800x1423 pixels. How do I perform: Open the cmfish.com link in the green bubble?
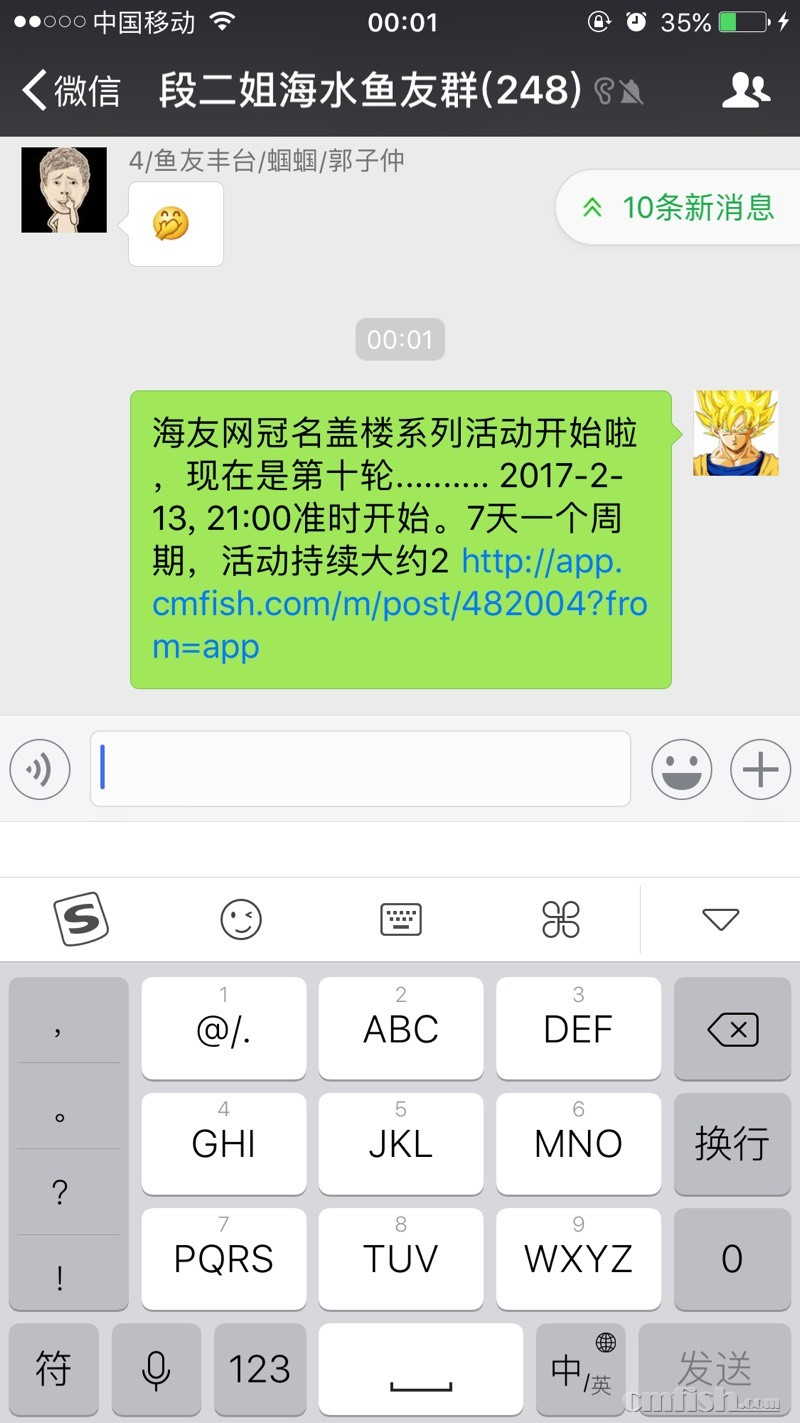(400, 603)
